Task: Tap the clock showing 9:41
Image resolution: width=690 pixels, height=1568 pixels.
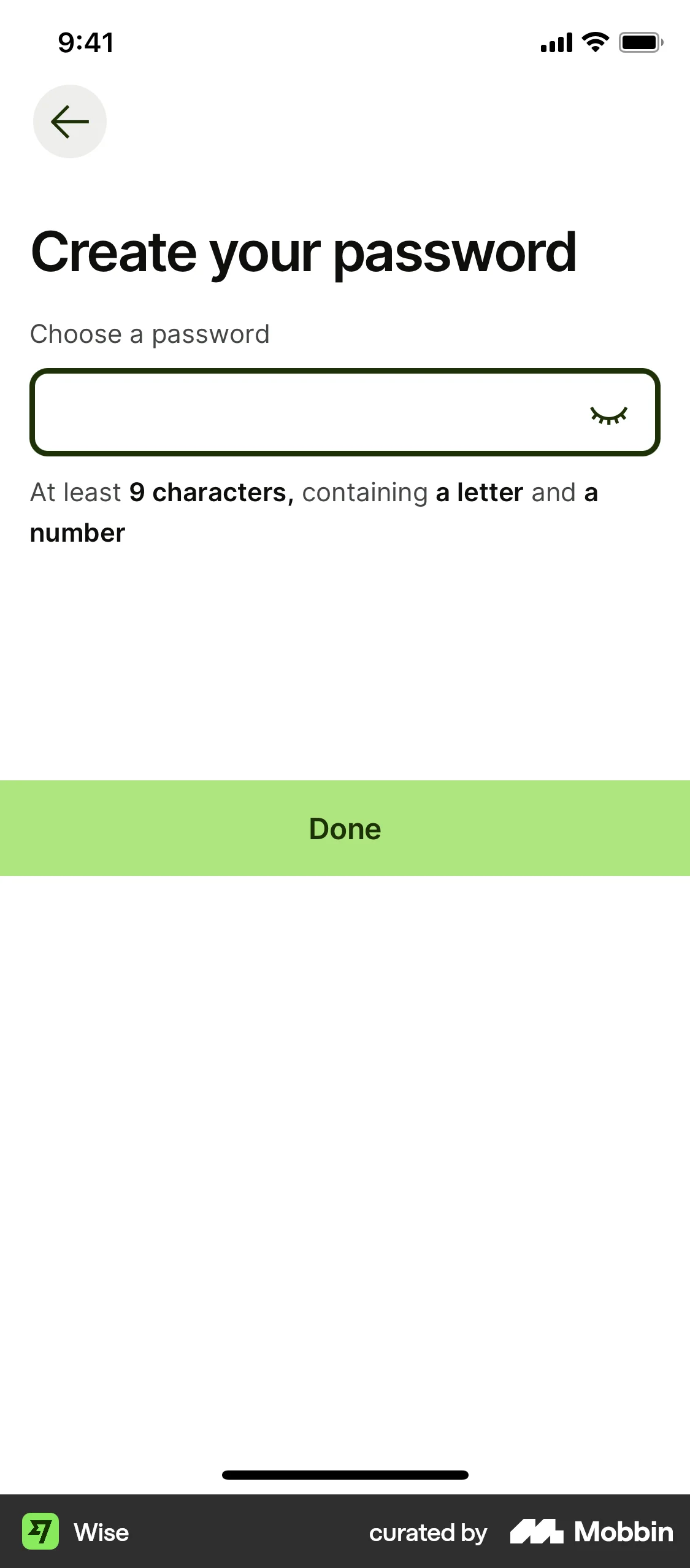Action: tap(85, 42)
